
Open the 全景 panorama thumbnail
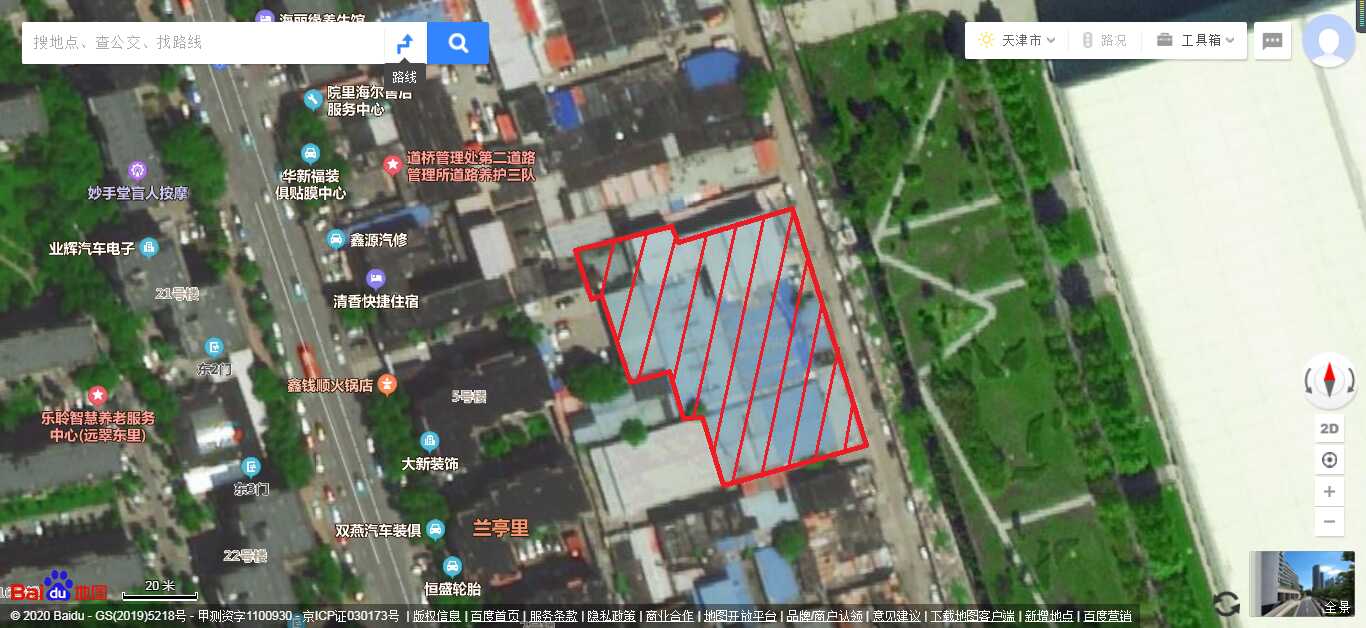[x=1302, y=583]
